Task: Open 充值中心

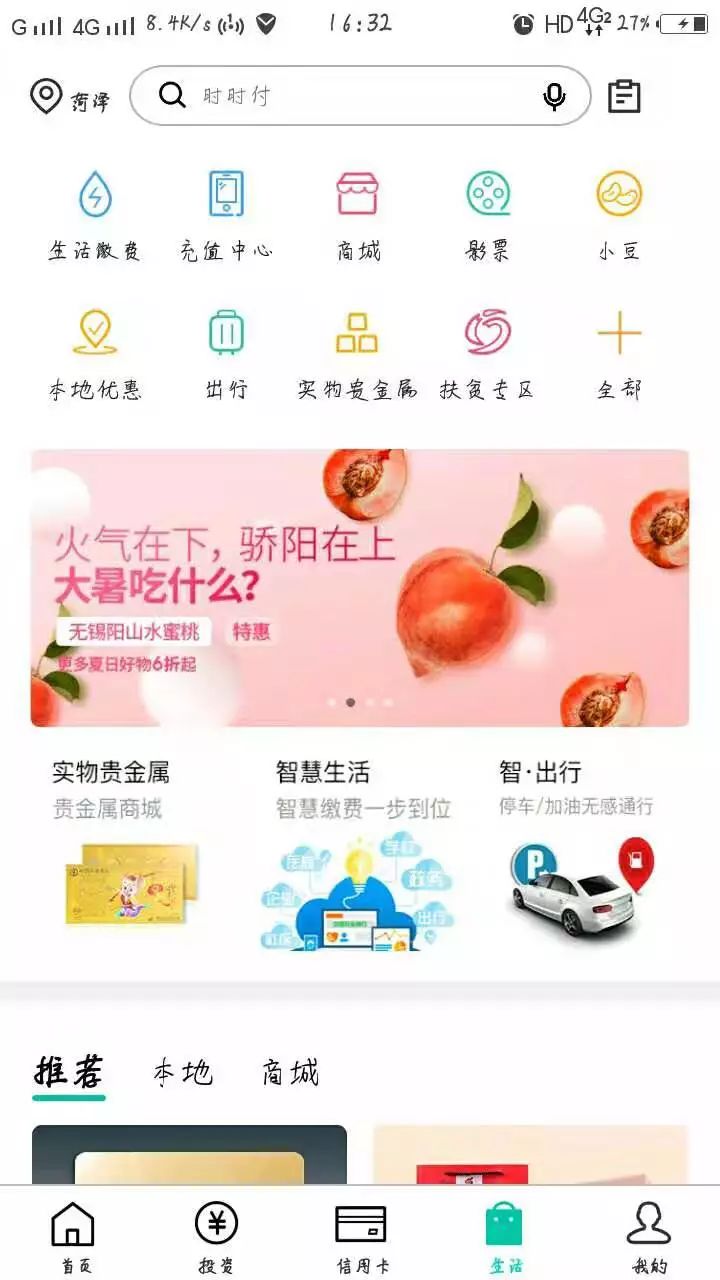Action: pyautogui.click(x=226, y=214)
